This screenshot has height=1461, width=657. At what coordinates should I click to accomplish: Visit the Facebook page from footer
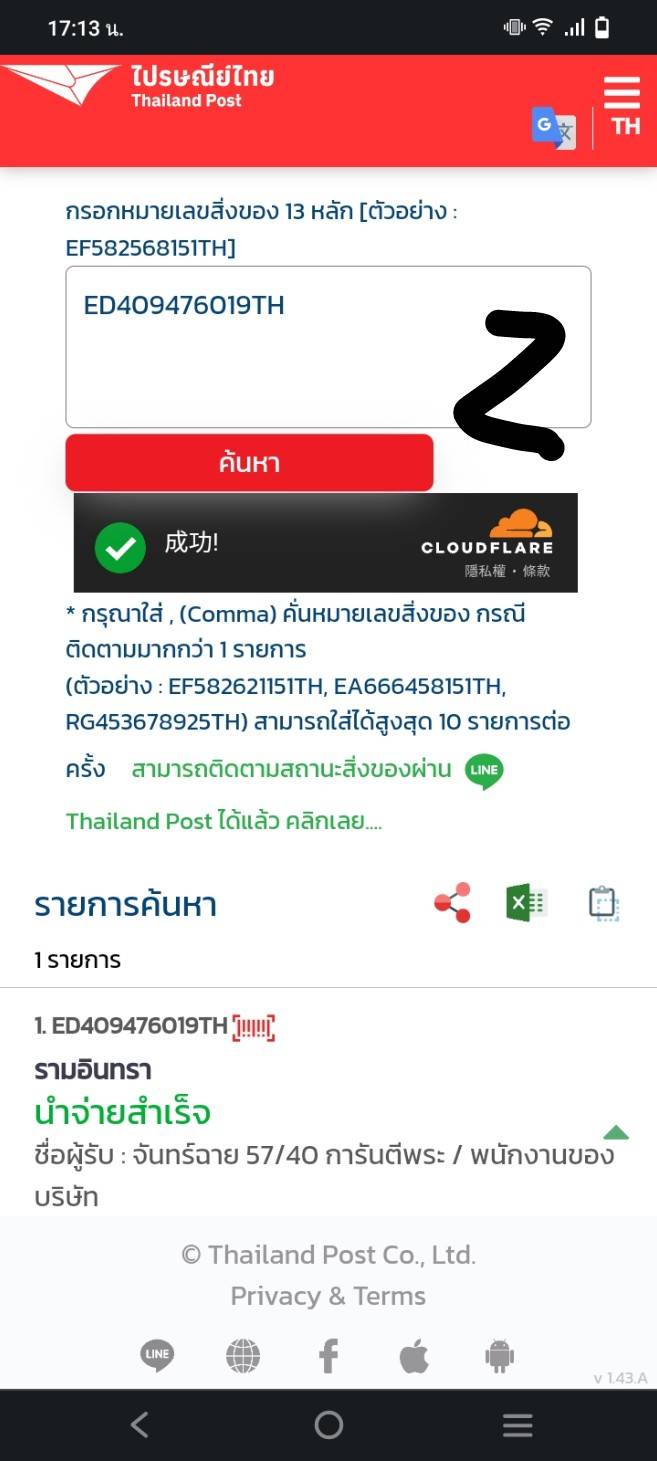pos(328,1356)
